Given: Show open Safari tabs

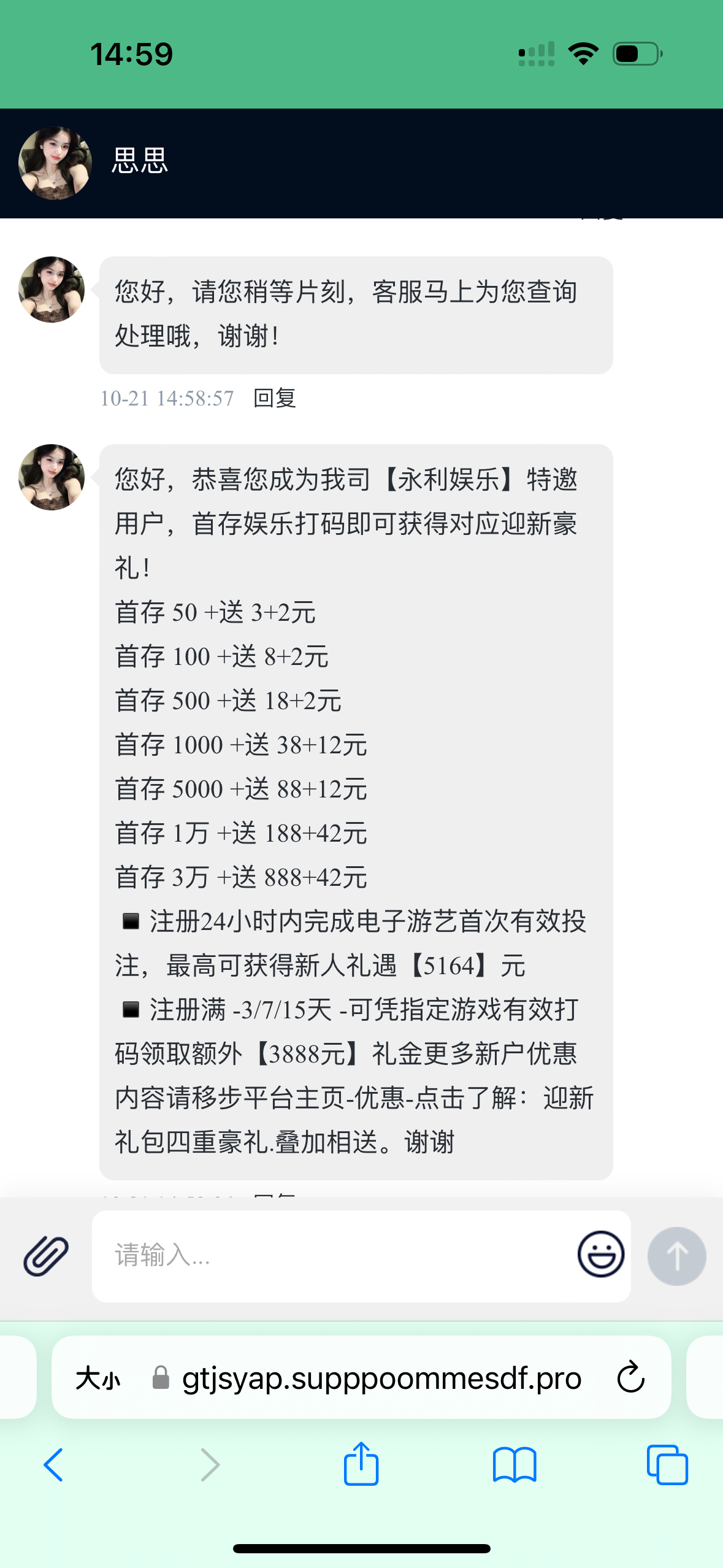Looking at the screenshot, I should (667, 1464).
